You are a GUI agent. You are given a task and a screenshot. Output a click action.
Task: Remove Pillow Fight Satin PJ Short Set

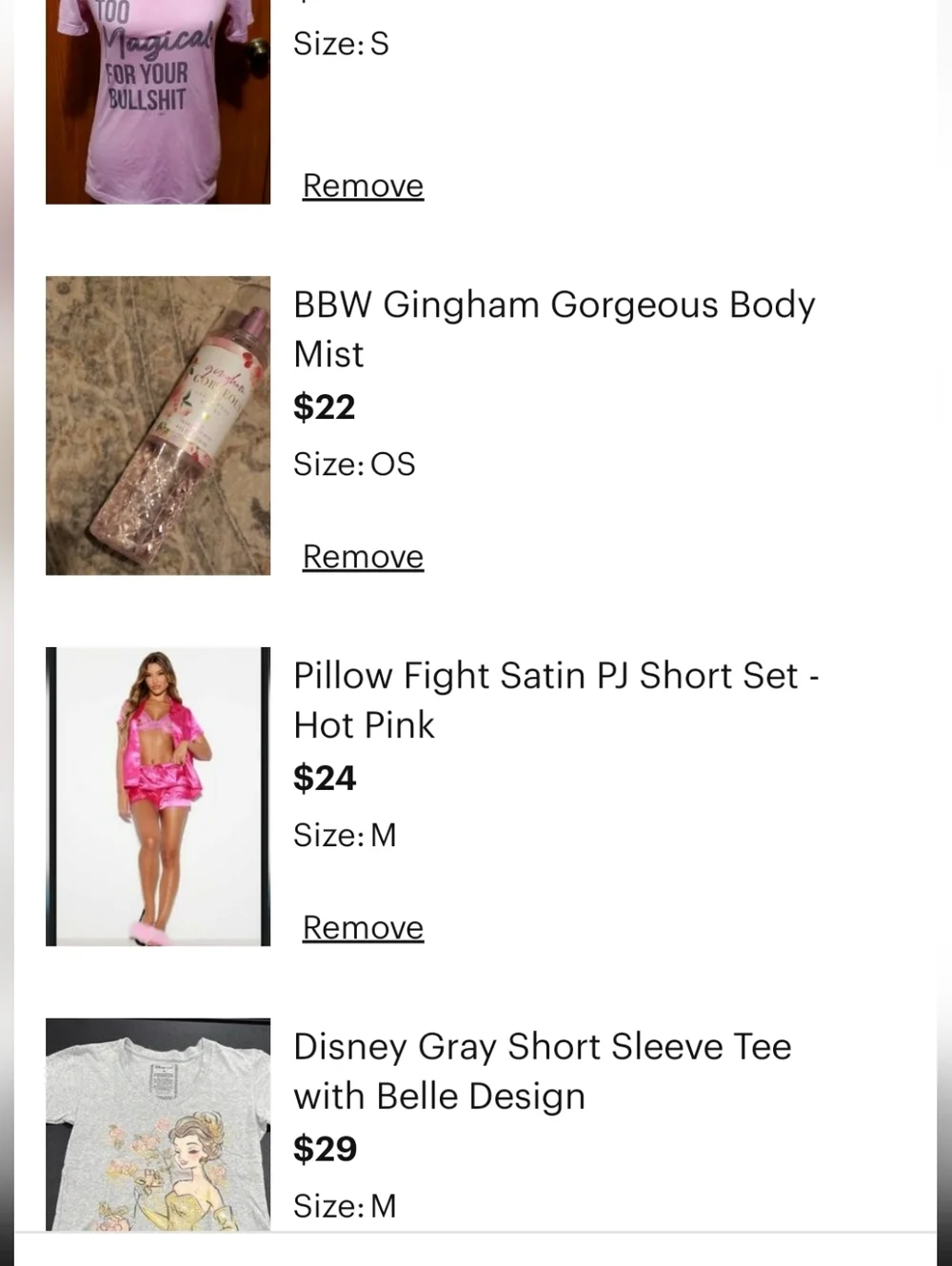pyautogui.click(x=363, y=928)
